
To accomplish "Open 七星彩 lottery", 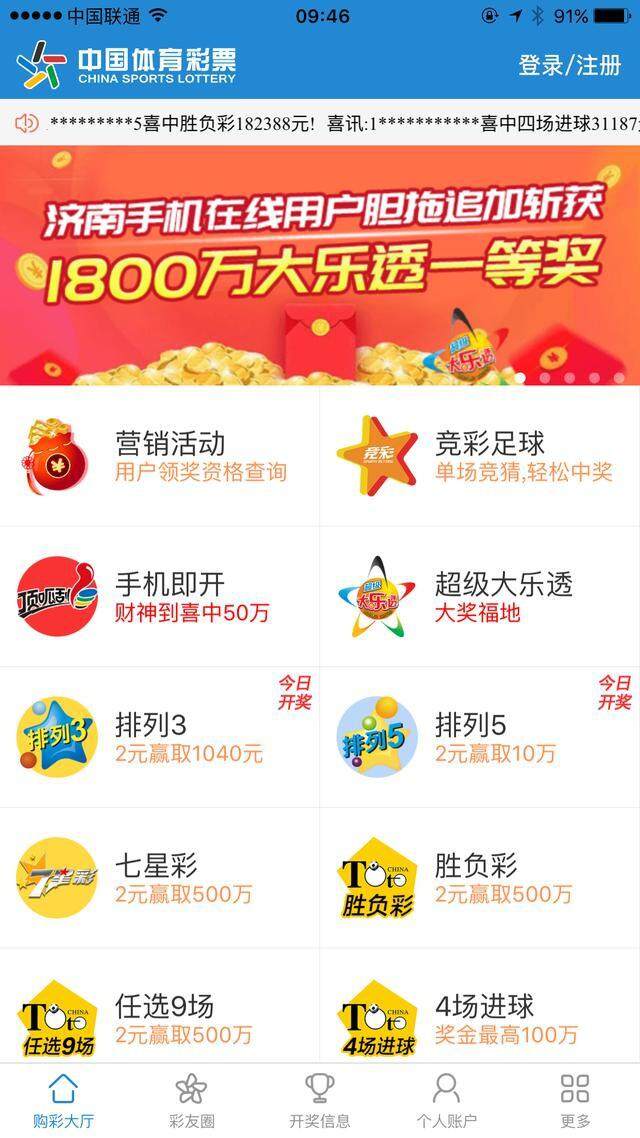I will (160, 878).
